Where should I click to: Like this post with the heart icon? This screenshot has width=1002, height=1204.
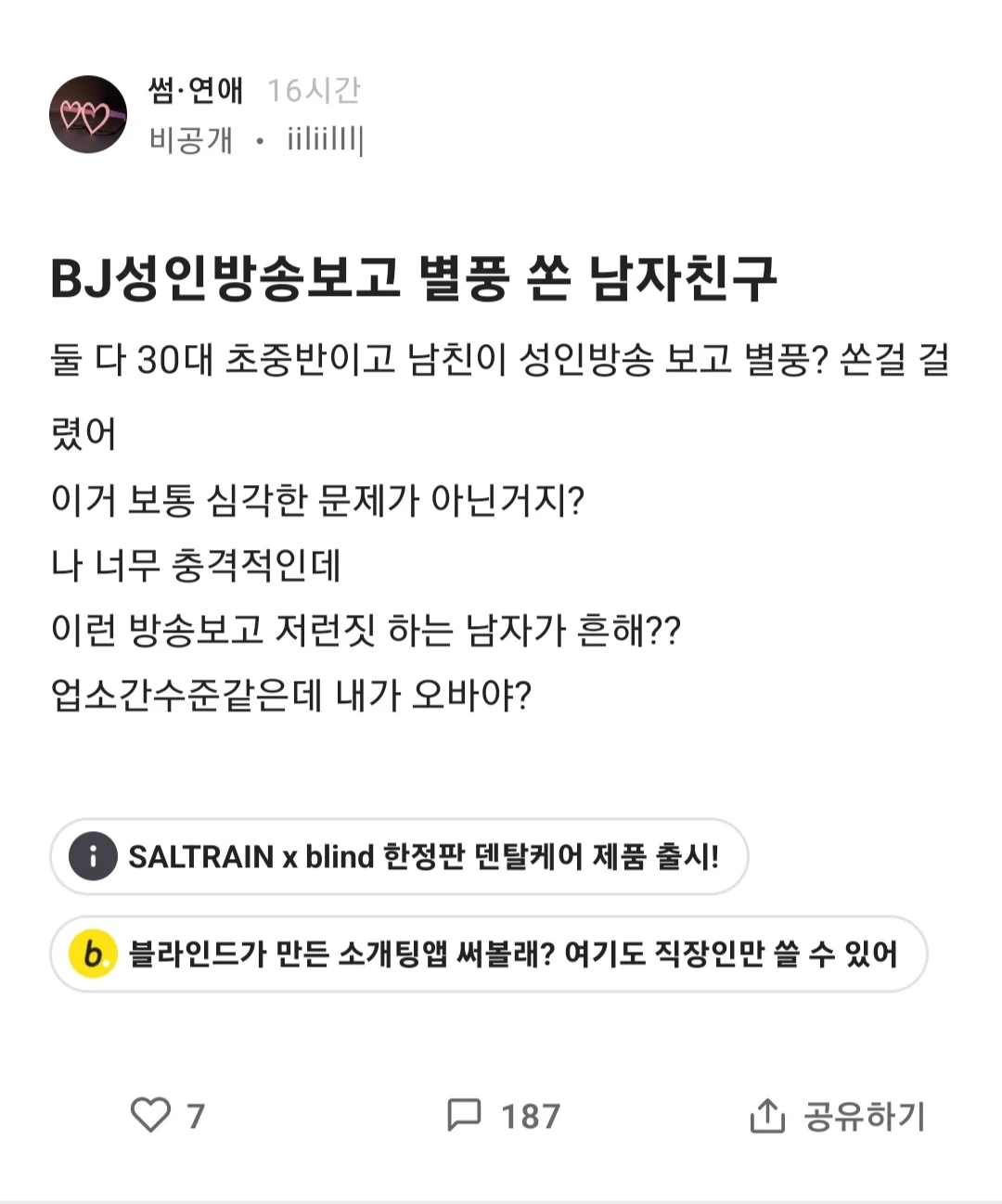point(150,1115)
